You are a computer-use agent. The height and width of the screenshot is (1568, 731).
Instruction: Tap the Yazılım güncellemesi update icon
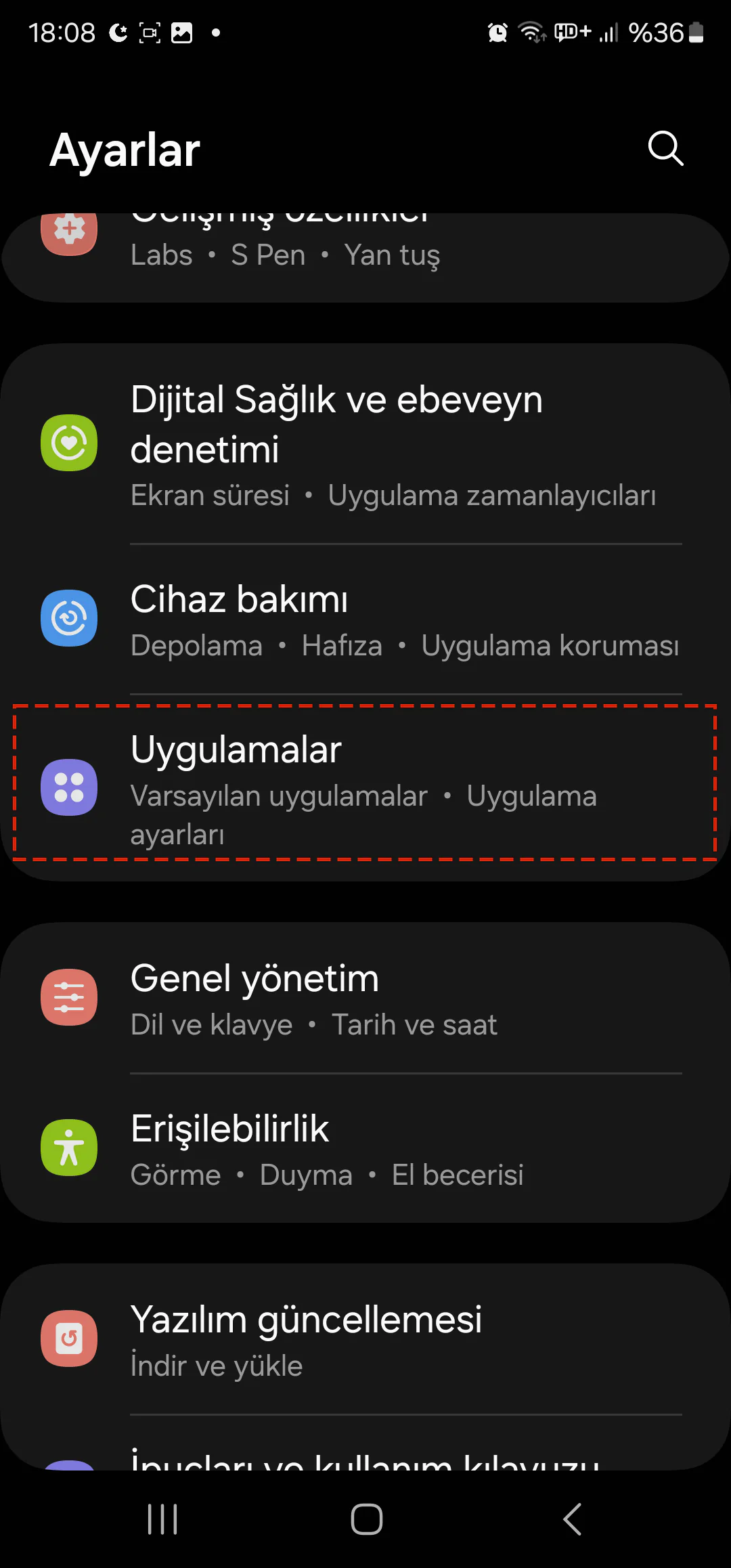(x=68, y=1338)
